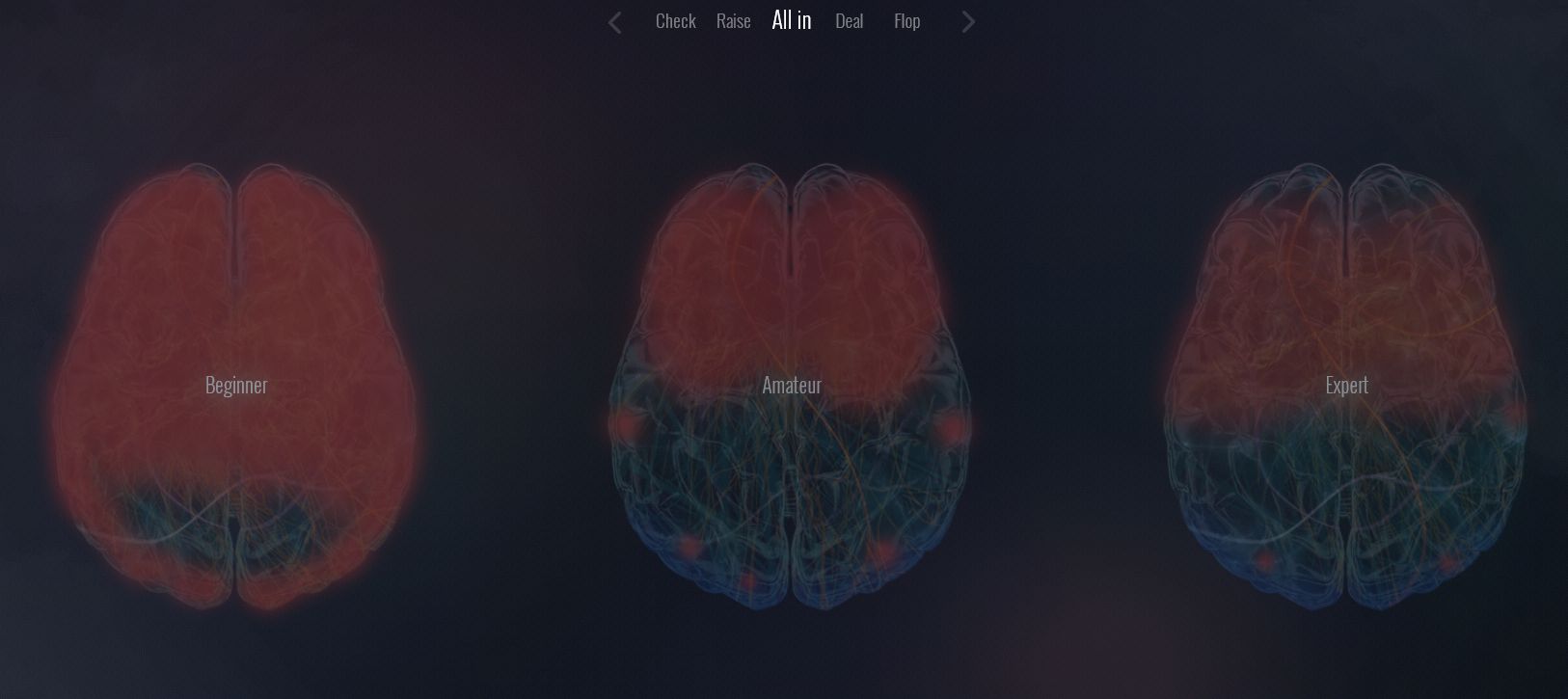The width and height of the screenshot is (1568, 699).
Task: Switch to the Raise tab
Action: 733,21
